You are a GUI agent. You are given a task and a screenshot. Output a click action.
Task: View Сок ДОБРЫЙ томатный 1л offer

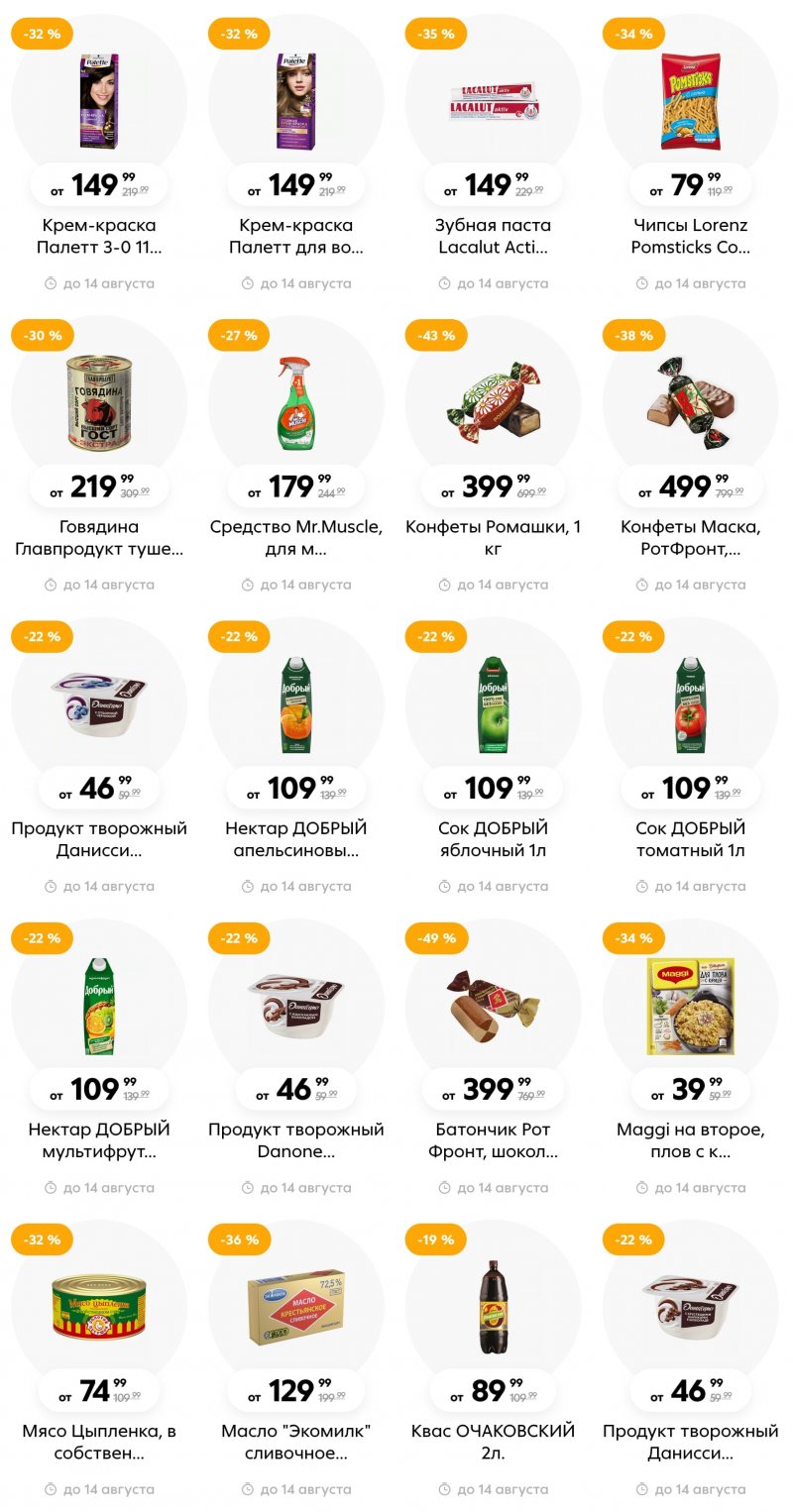[x=691, y=838]
